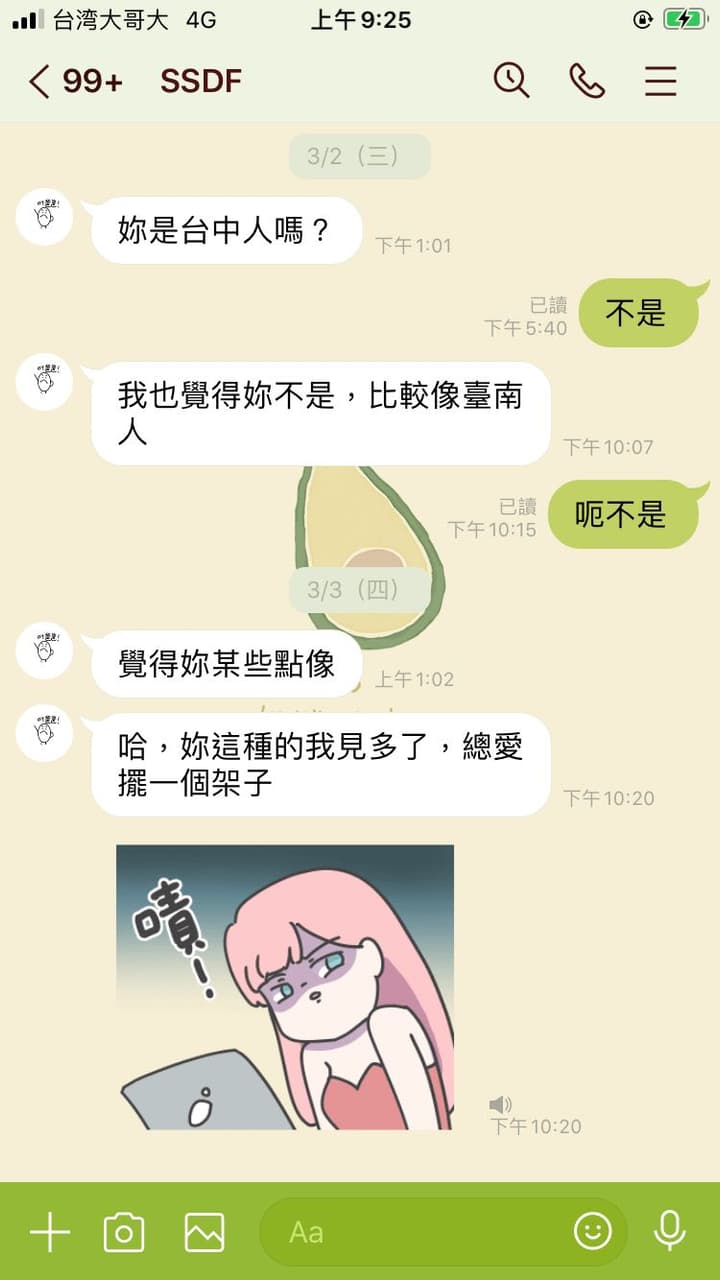The image size is (720, 1280).
Task: Open the hamburger menu in the chat header
Action: point(661,80)
